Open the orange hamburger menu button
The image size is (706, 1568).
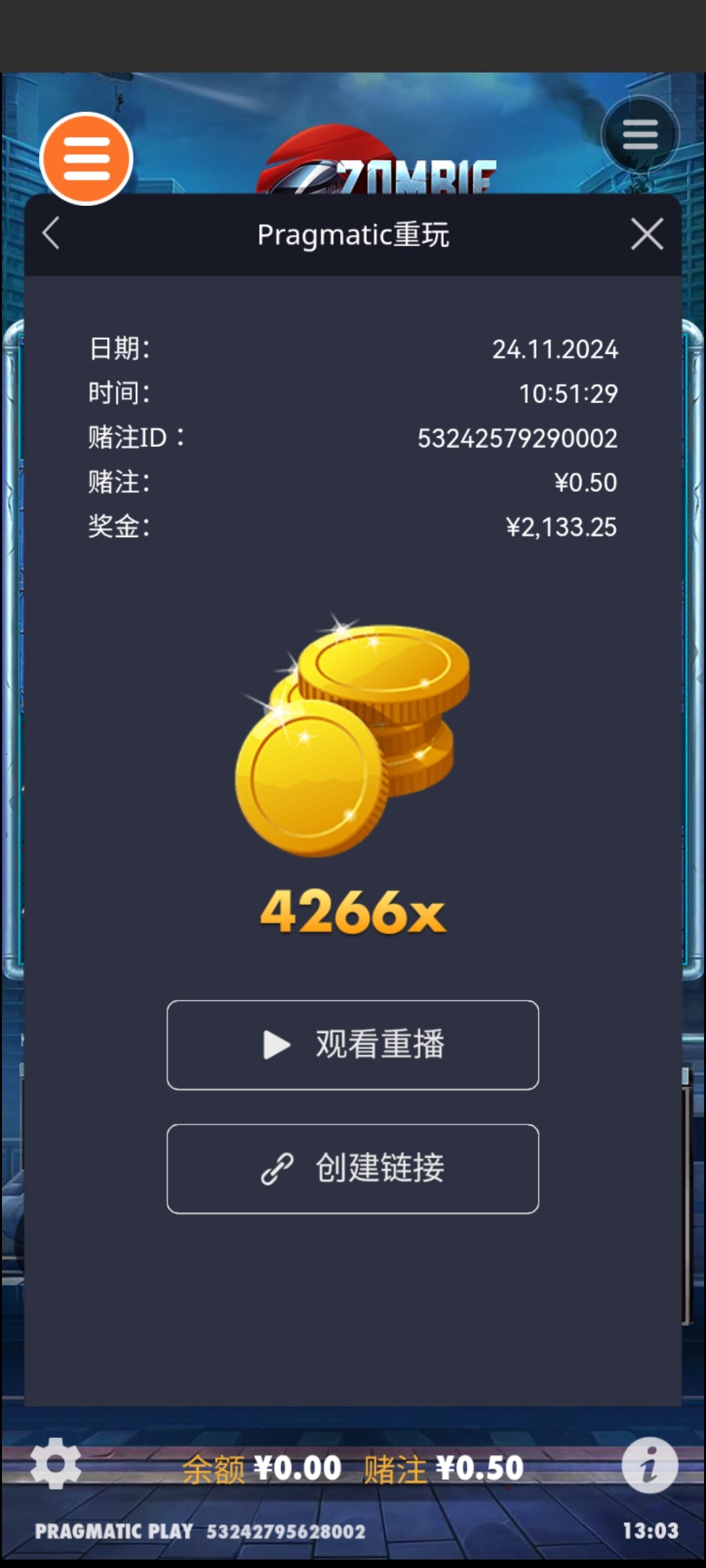click(x=86, y=159)
